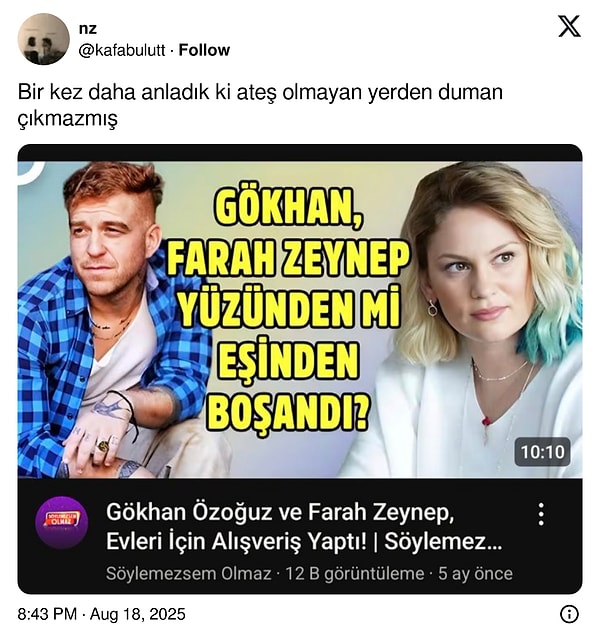Open the tweet timestamp Aug 18, 2025
The width and height of the screenshot is (600, 644).
(x=102, y=614)
